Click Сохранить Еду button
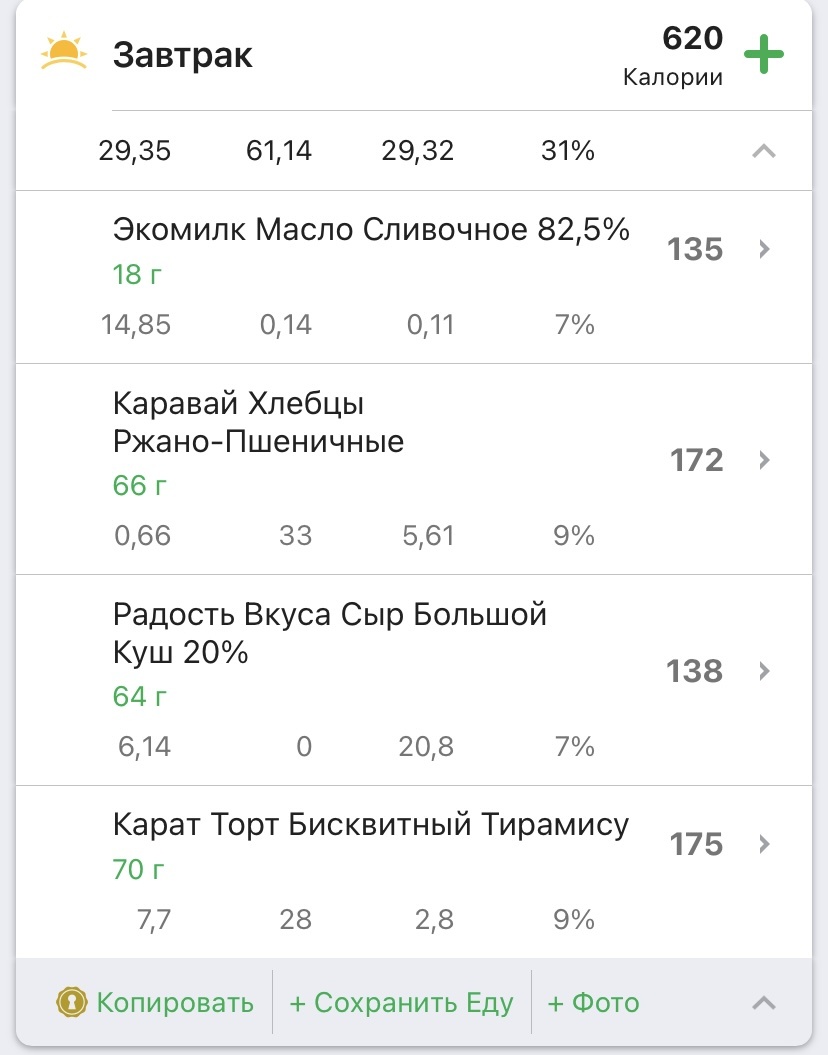828x1055 pixels. click(x=403, y=1002)
